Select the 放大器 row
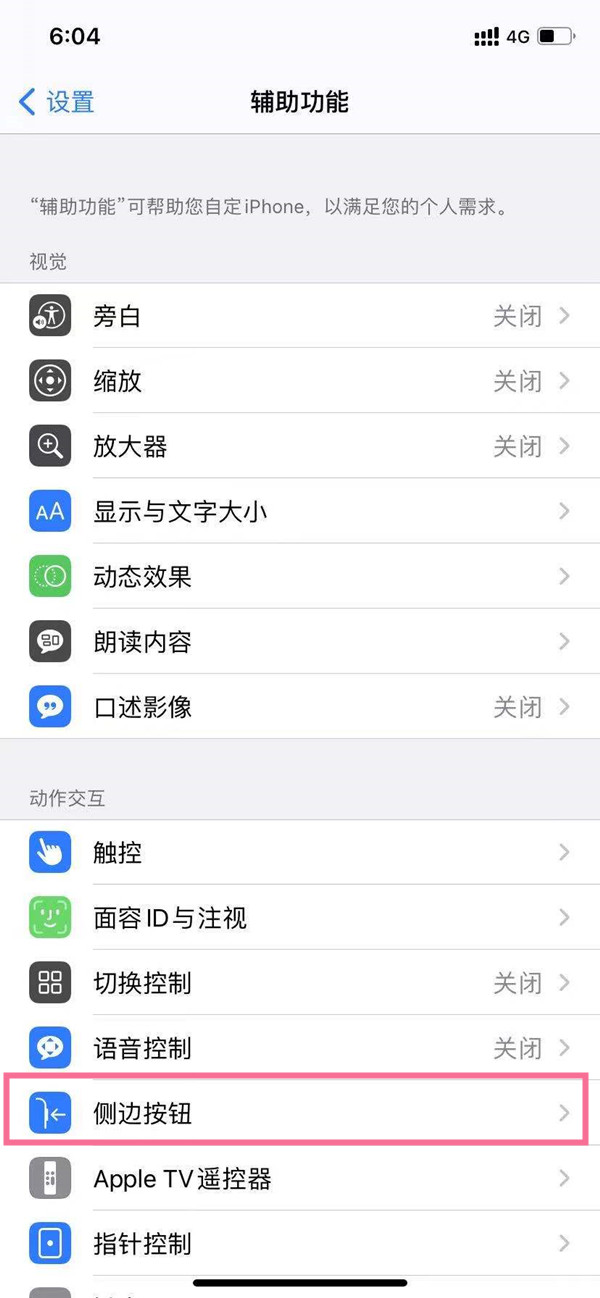This screenshot has height=1298, width=600. click(300, 446)
